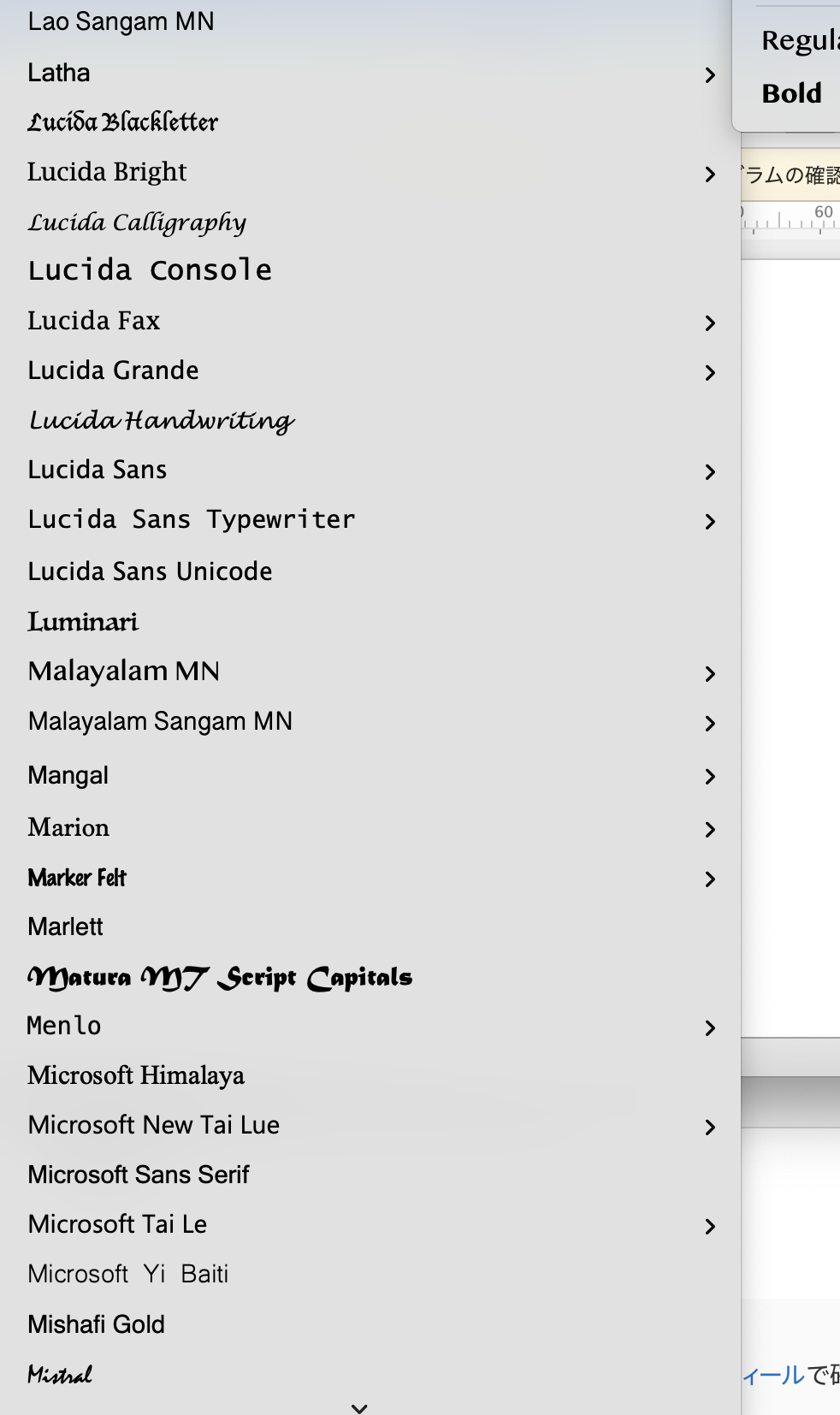Choose Lucida Sans Unicode
Image resolution: width=840 pixels, height=1415 pixels.
[x=150, y=571]
